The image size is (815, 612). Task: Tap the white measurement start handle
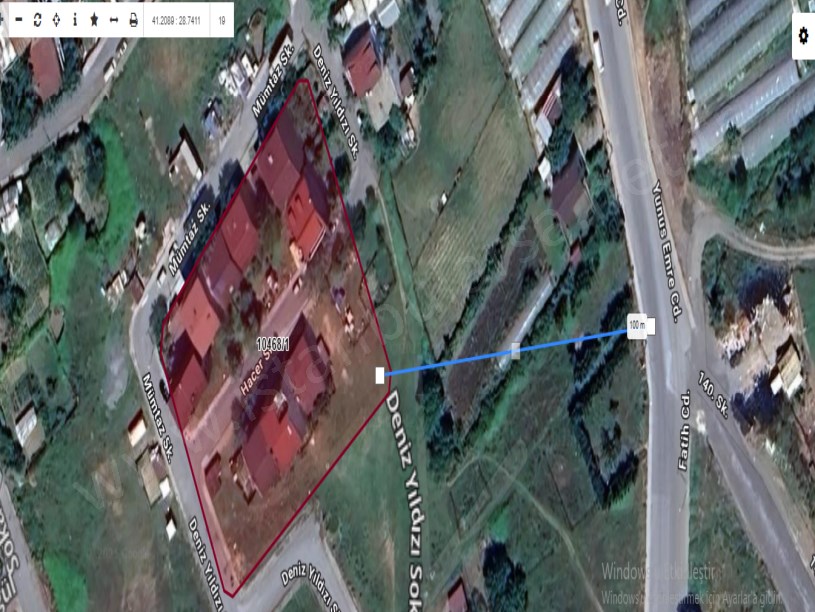380,375
